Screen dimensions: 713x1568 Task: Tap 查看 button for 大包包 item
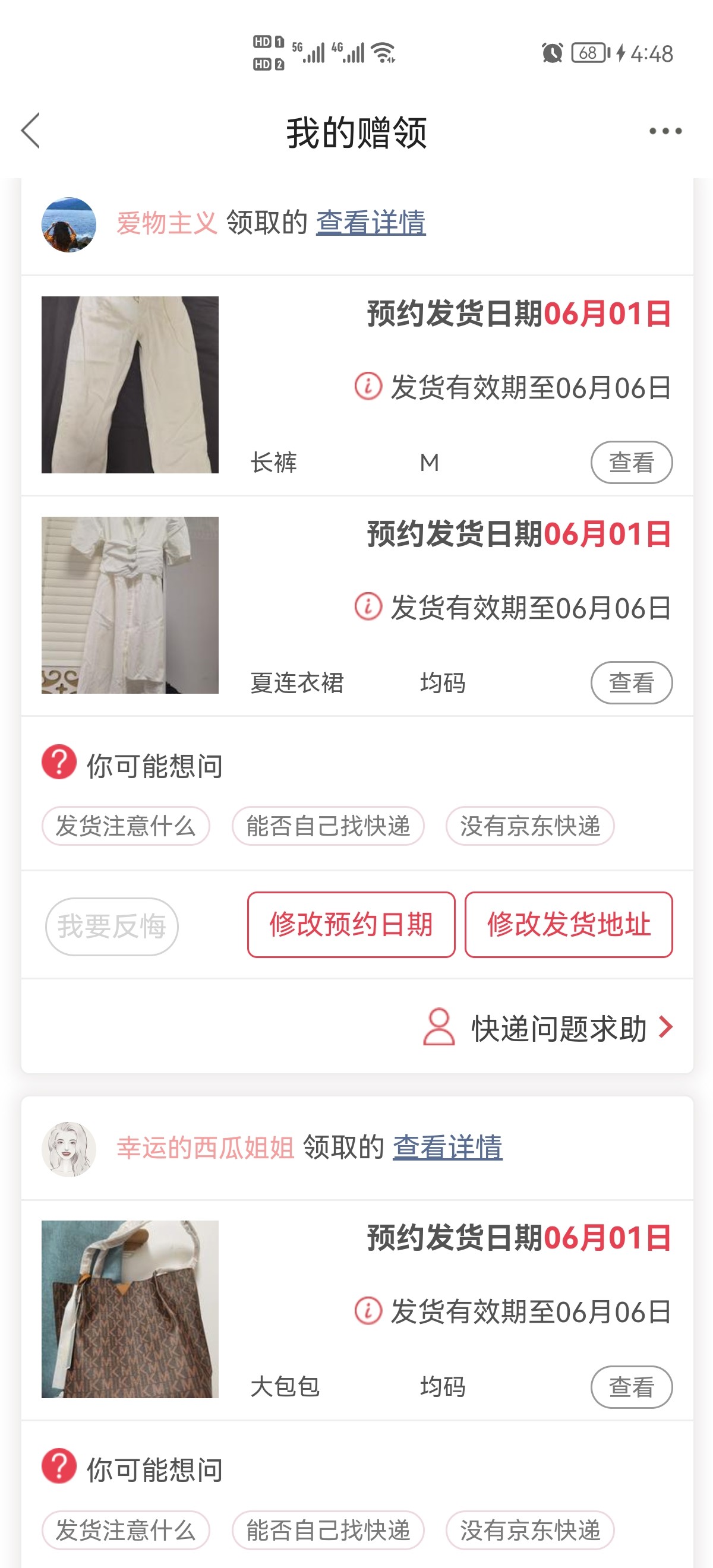[x=631, y=1387]
